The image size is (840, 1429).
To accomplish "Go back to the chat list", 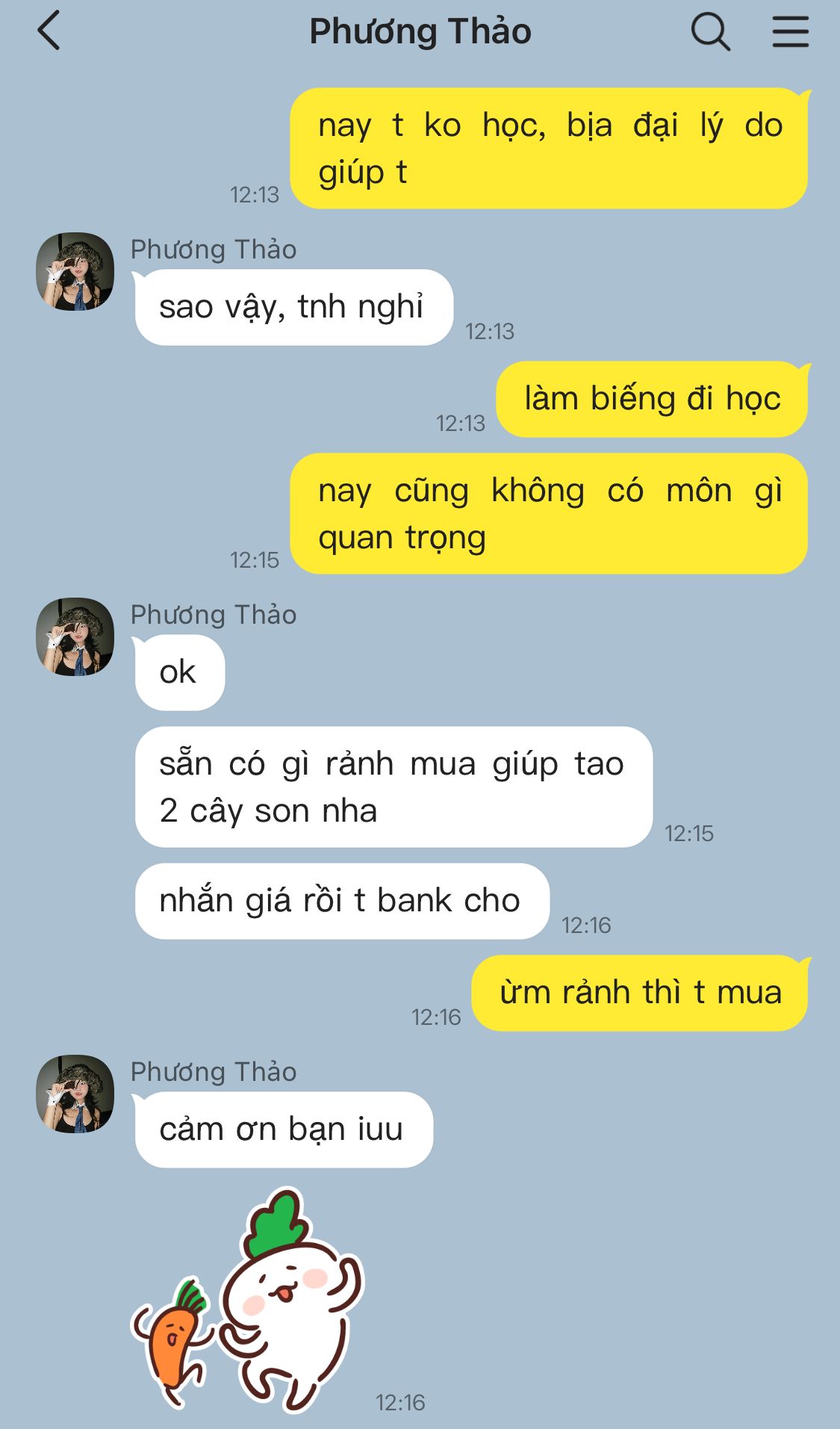I will pyautogui.click(x=49, y=31).
